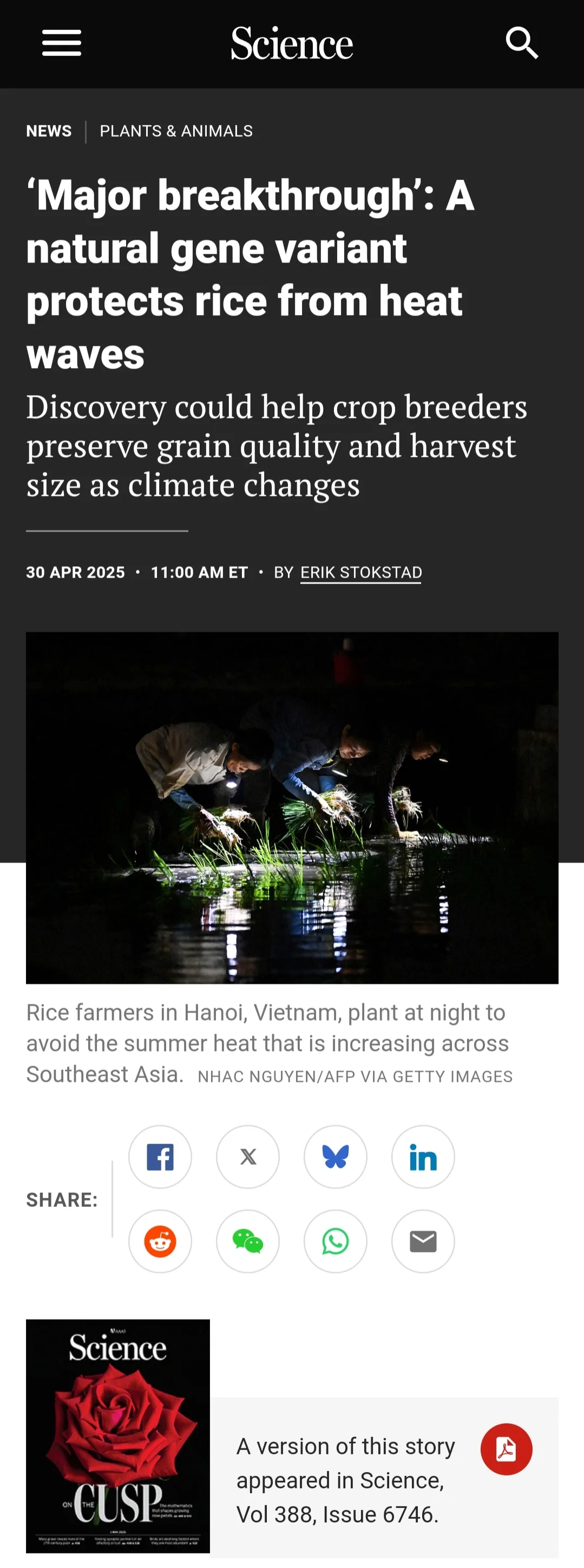Share the article on Bluesky

click(x=335, y=1157)
